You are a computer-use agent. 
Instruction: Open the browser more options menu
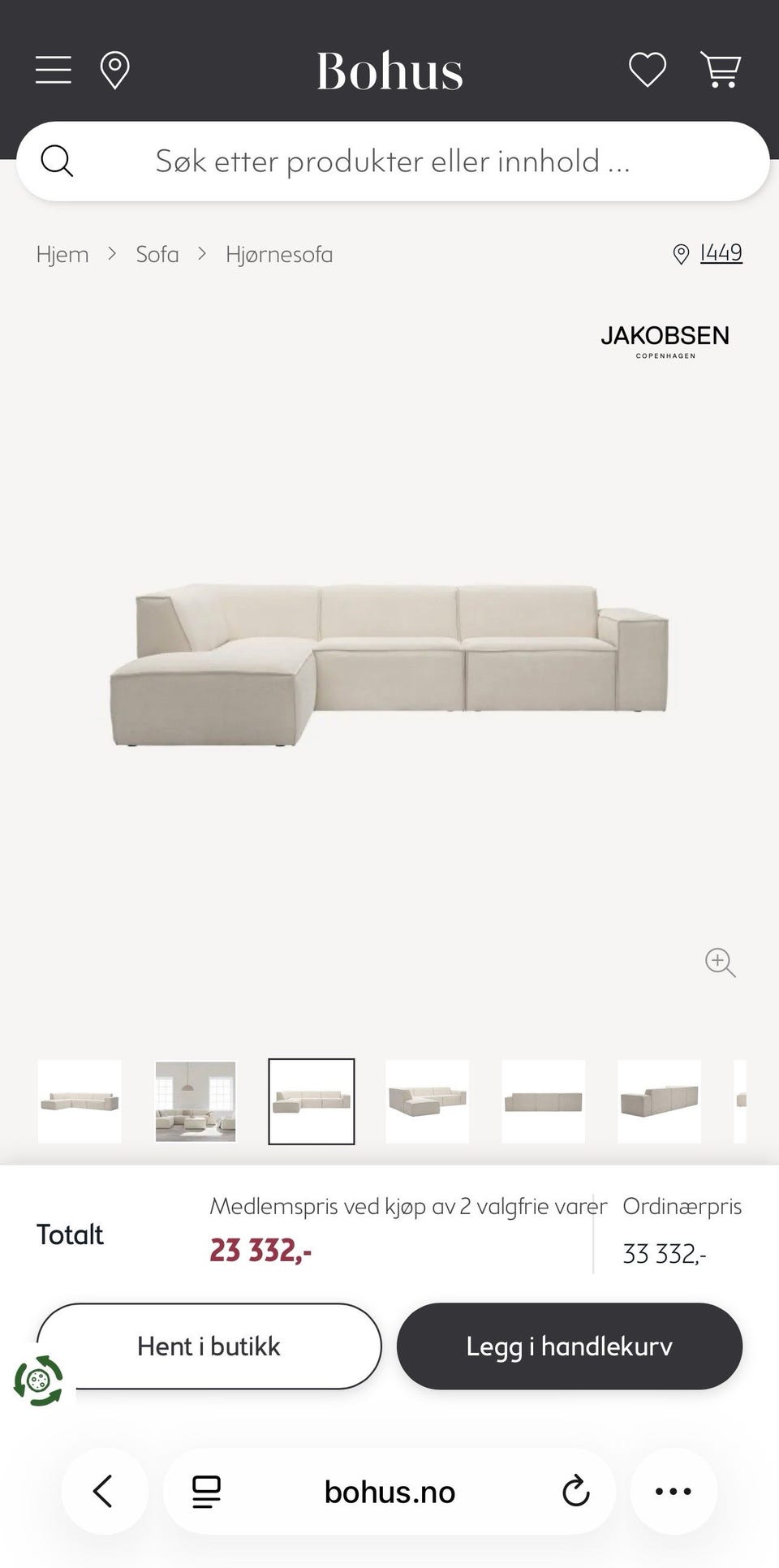pyautogui.click(x=674, y=1491)
